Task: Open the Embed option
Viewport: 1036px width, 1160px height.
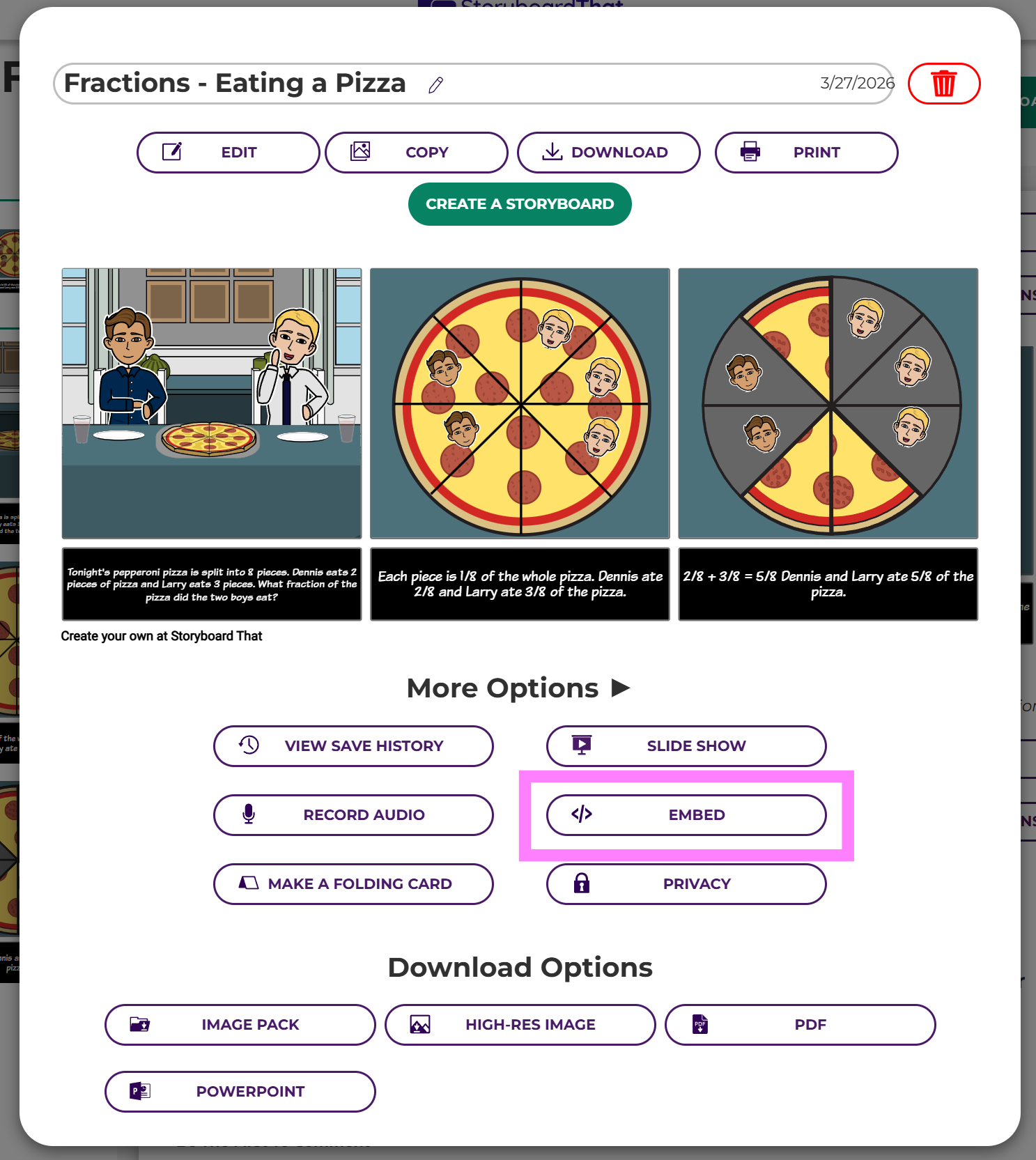Action: click(x=686, y=815)
